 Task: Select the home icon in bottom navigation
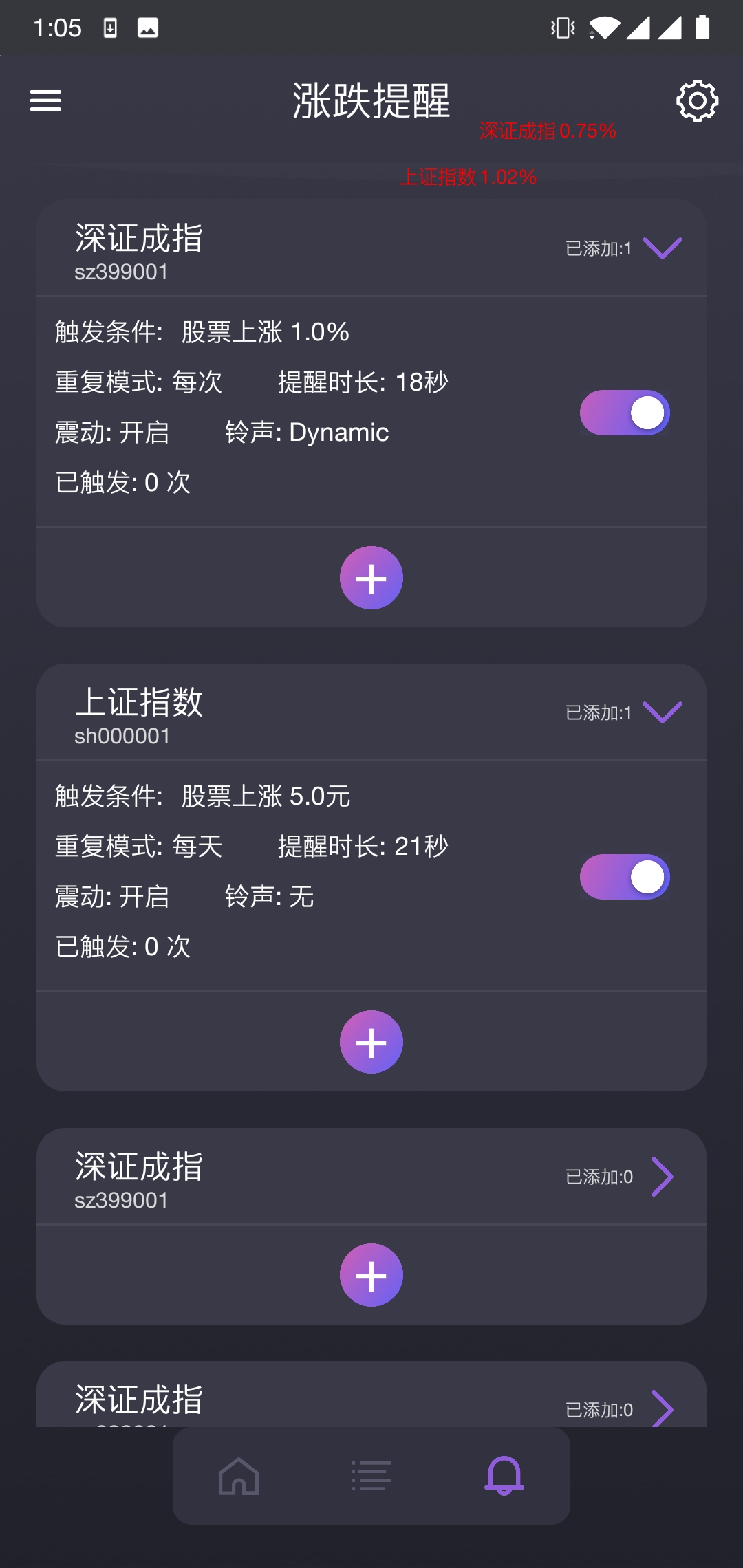click(239, 1475)
